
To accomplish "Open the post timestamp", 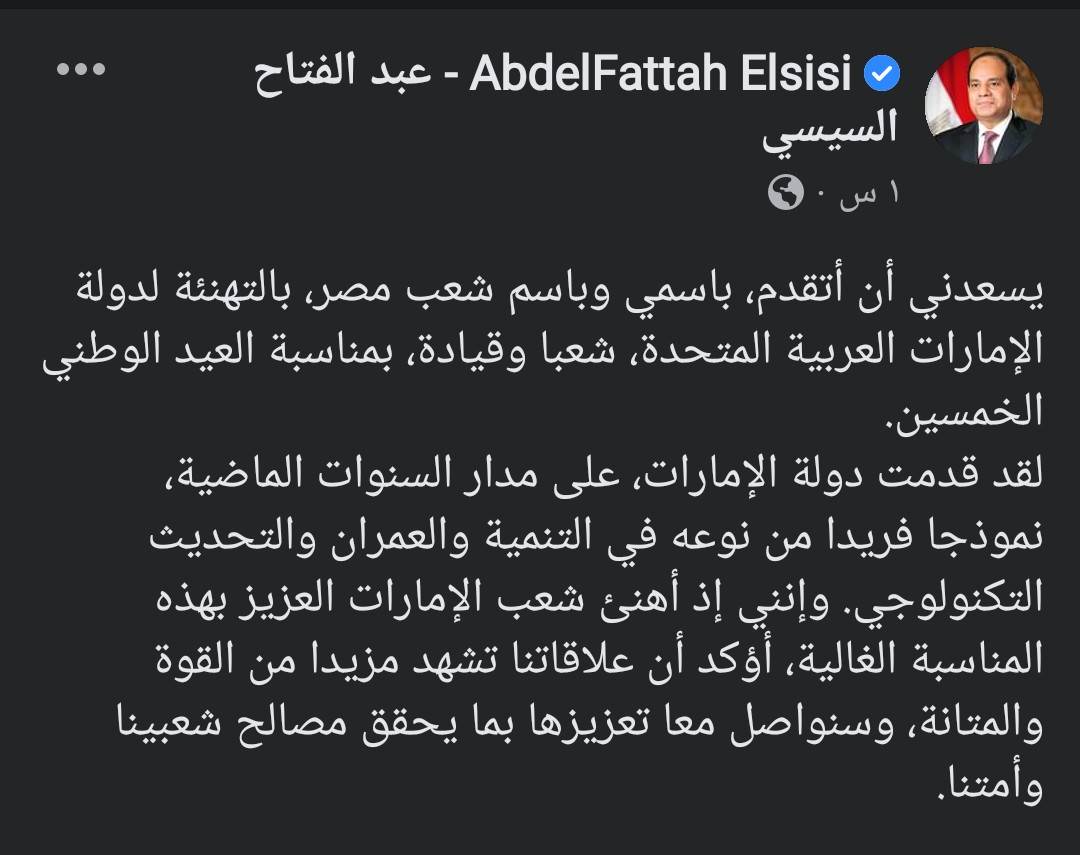I will (x=871, y=193).
